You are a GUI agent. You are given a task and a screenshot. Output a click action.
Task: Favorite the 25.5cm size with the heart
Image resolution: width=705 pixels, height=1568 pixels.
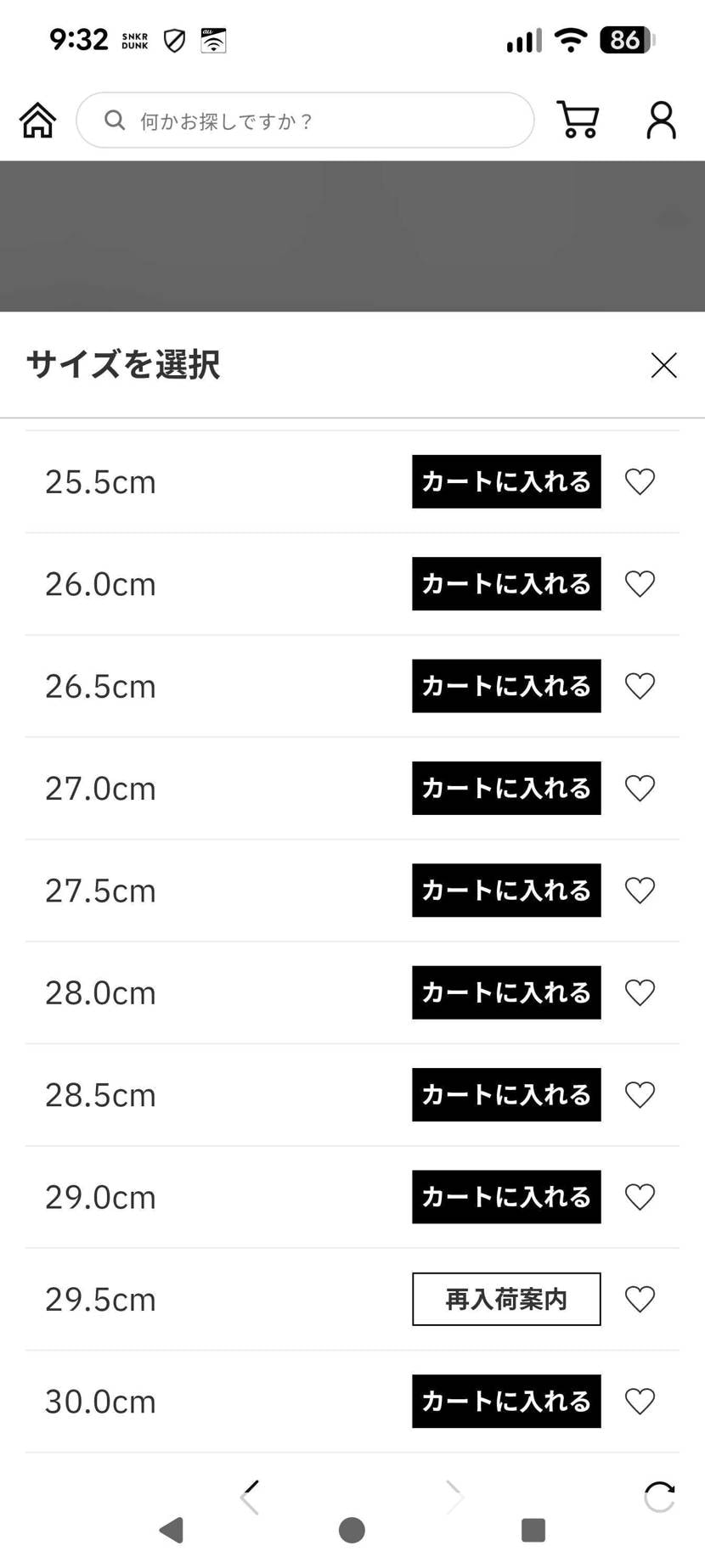click(640, 481)
